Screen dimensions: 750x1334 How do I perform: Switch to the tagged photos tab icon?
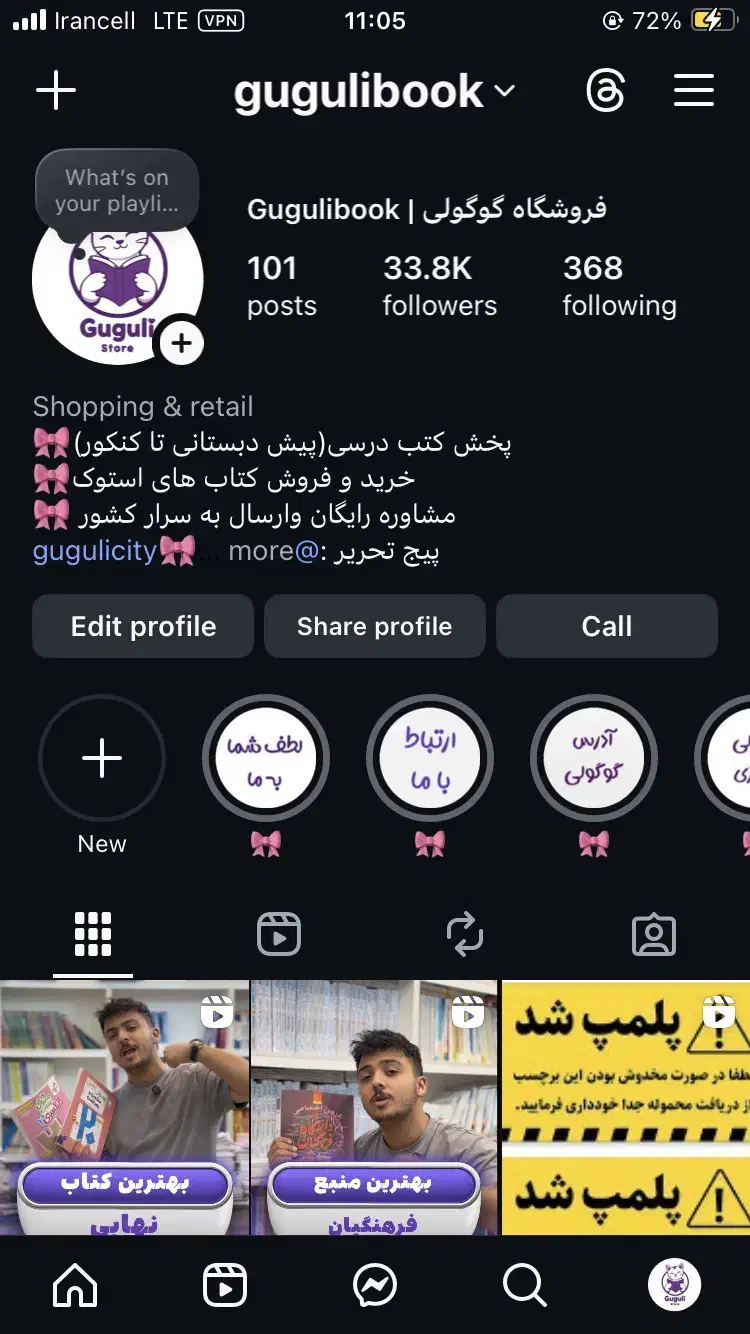[653, 933]
